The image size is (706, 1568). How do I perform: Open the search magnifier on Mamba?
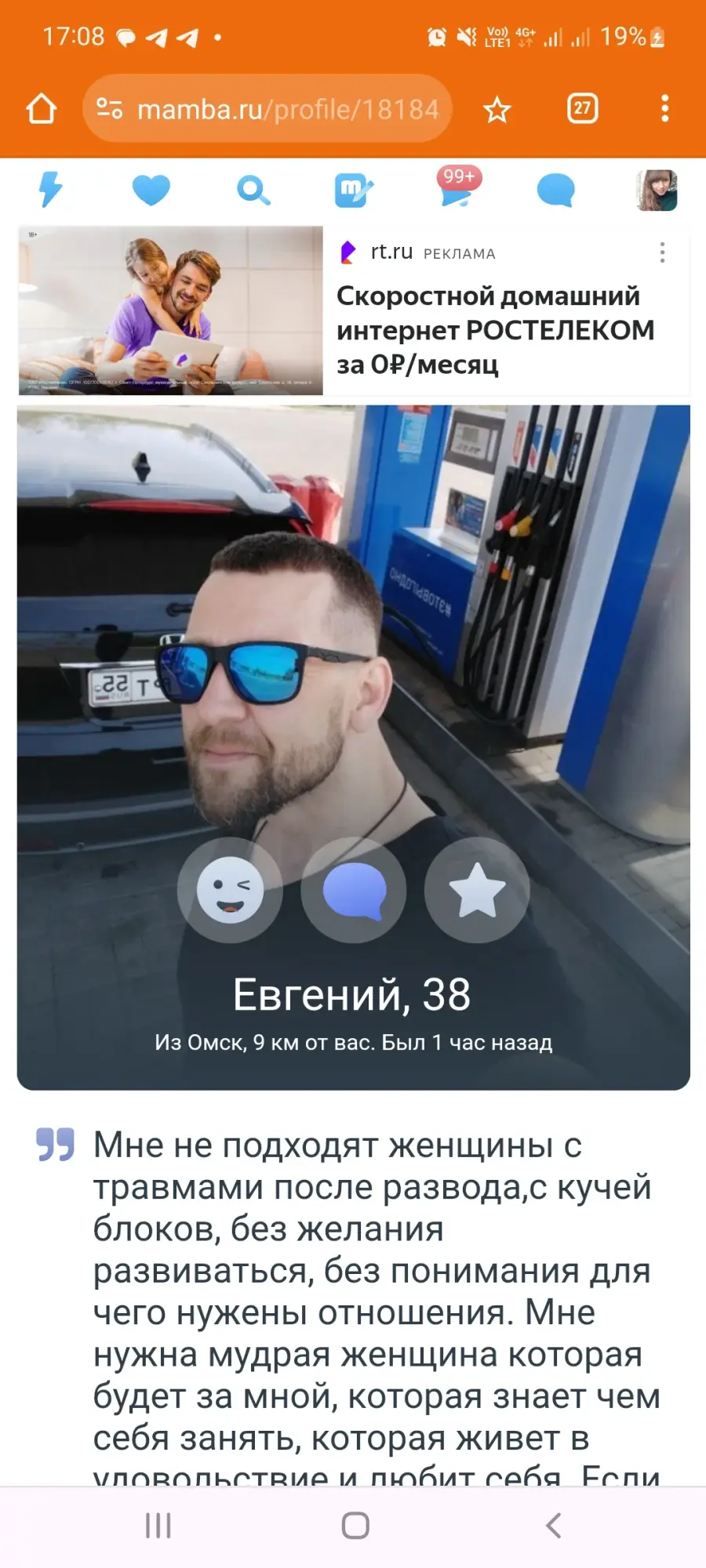coord(253,190)
